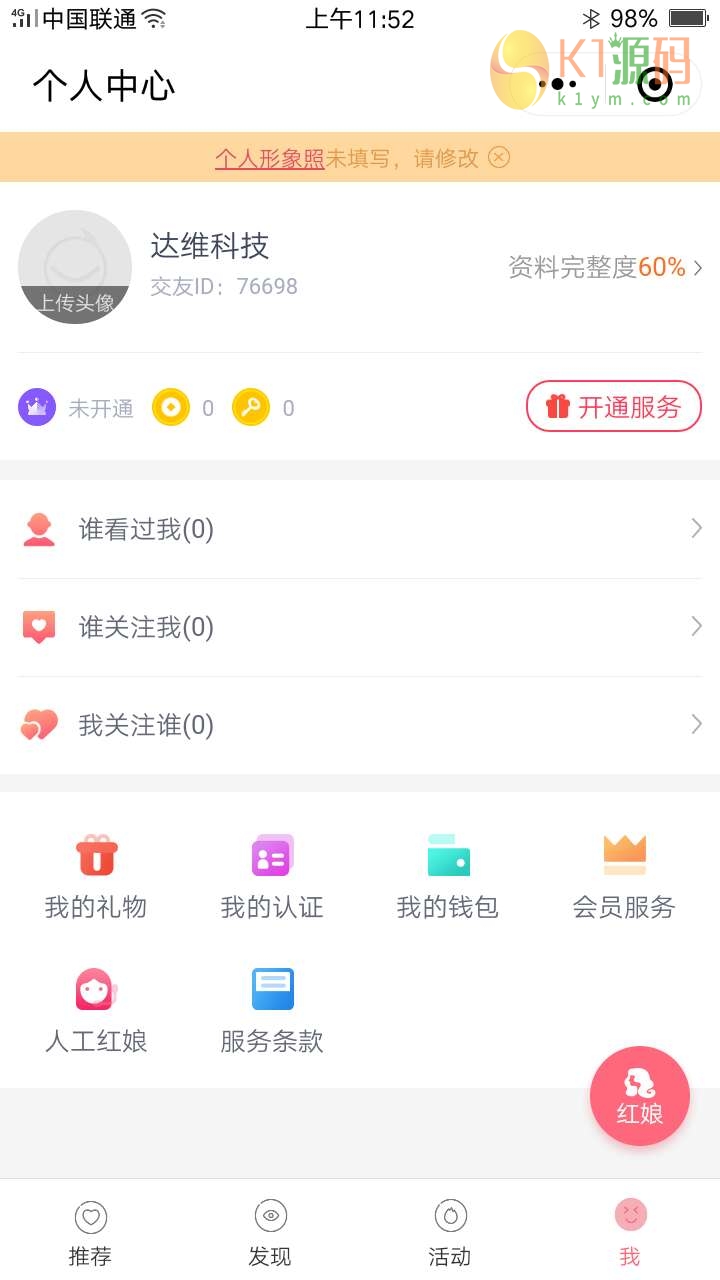The image size is (720, 1280).
Task: Tap the floating 红娘 button
Action: coord(640,1096)
